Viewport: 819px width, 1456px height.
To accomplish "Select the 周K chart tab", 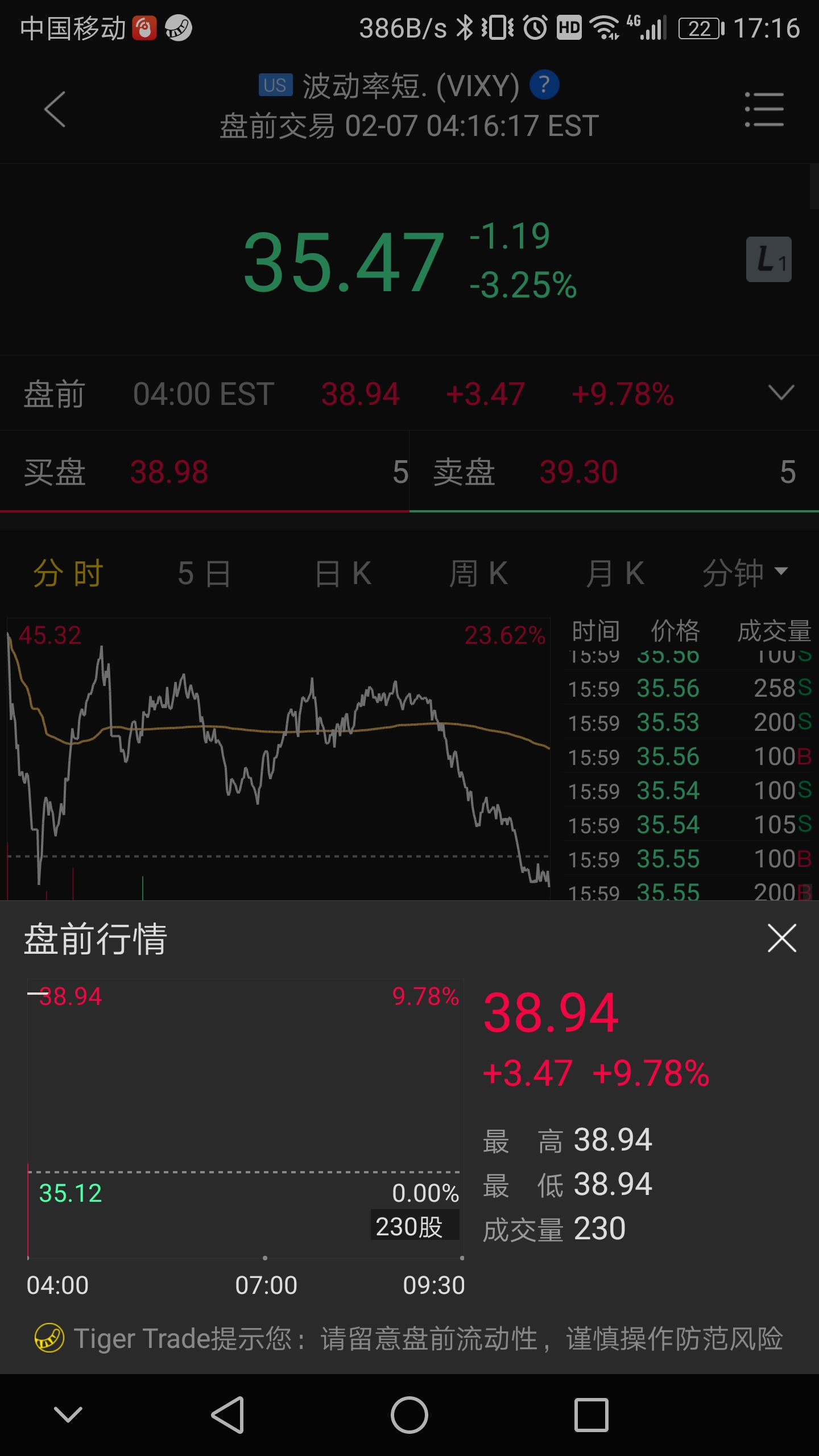I will (478, 573).
